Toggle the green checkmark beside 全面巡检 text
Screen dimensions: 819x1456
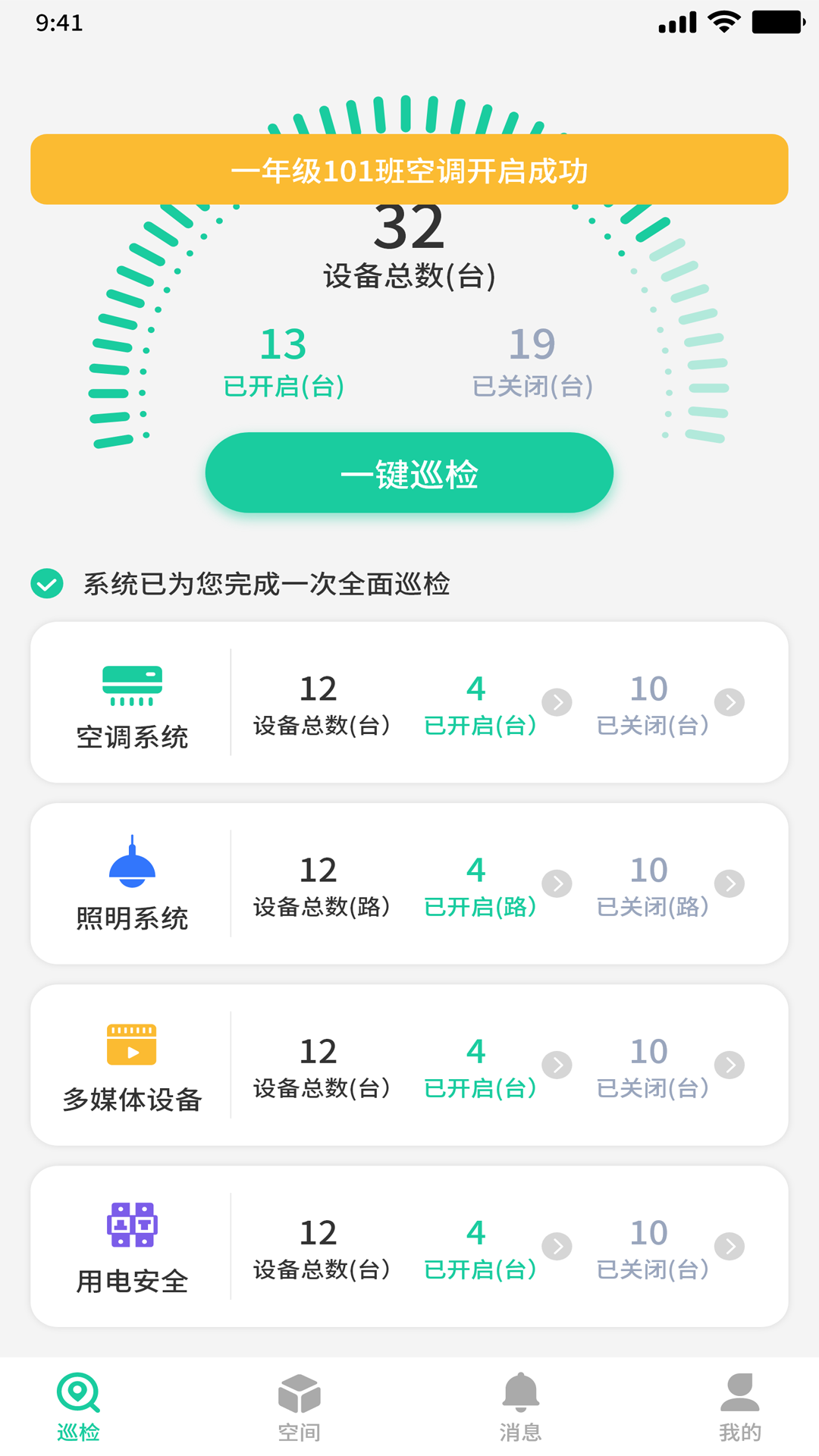(x=47, y=584)
